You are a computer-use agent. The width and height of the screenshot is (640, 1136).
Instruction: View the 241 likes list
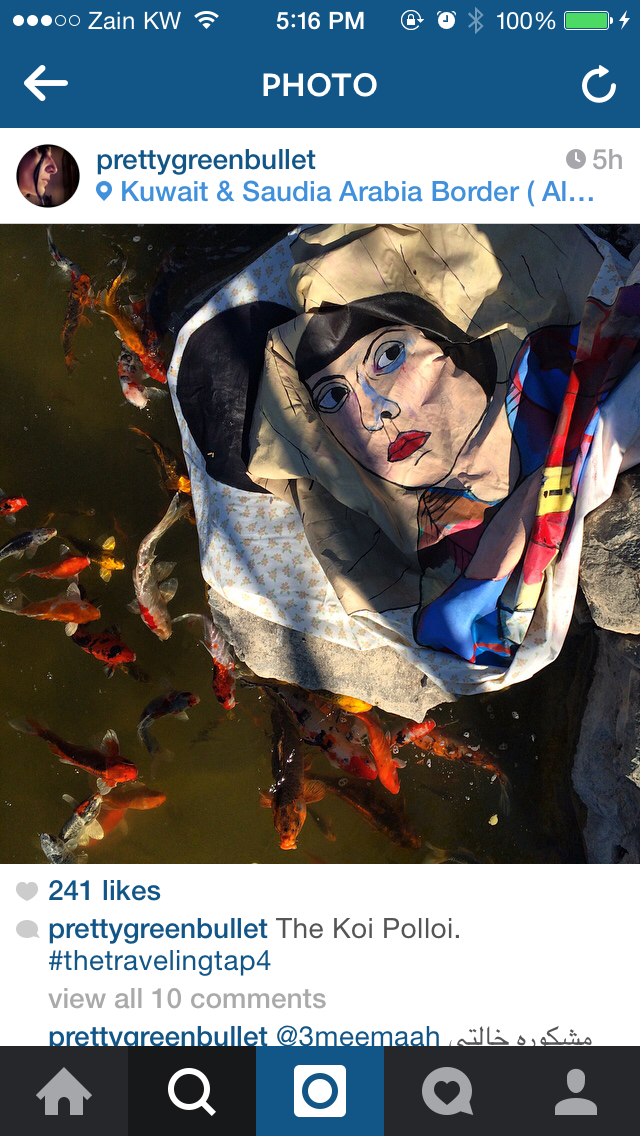tap(104, 891)
